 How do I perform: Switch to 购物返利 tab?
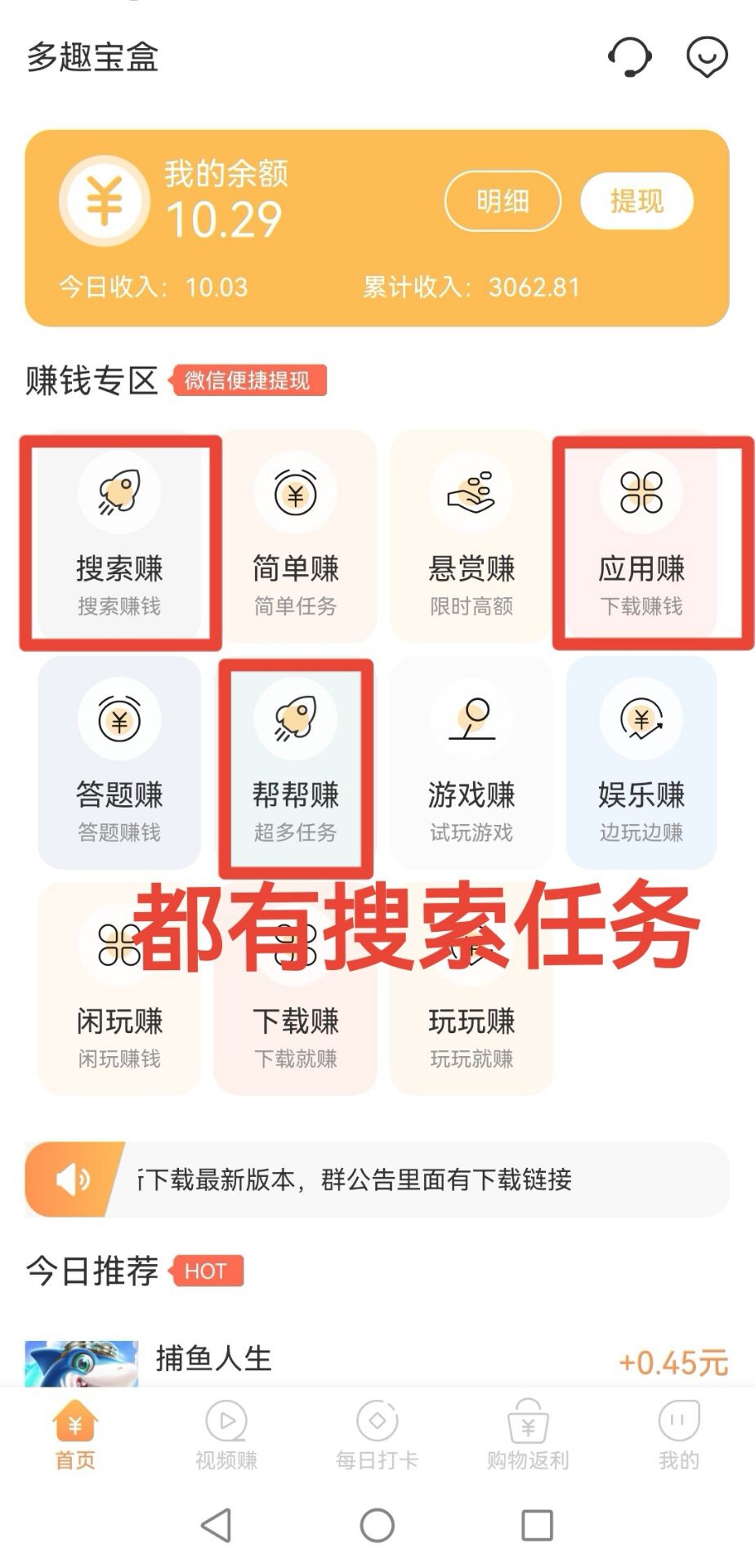[x=528, y=1436]
